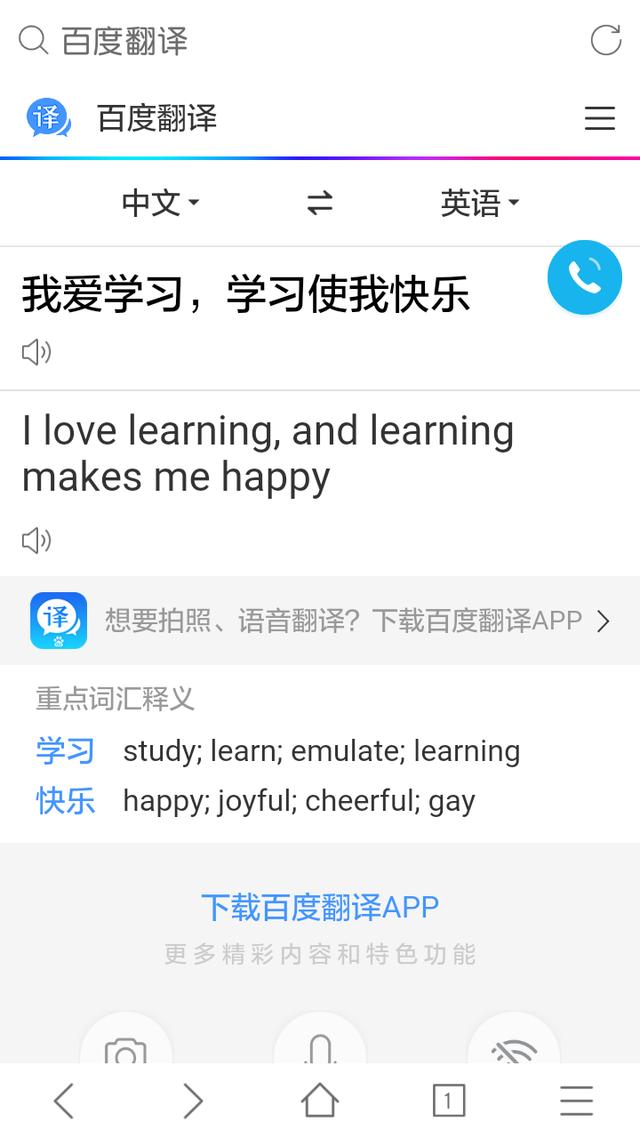Tap the blue floating phone button

coord(585,277)
